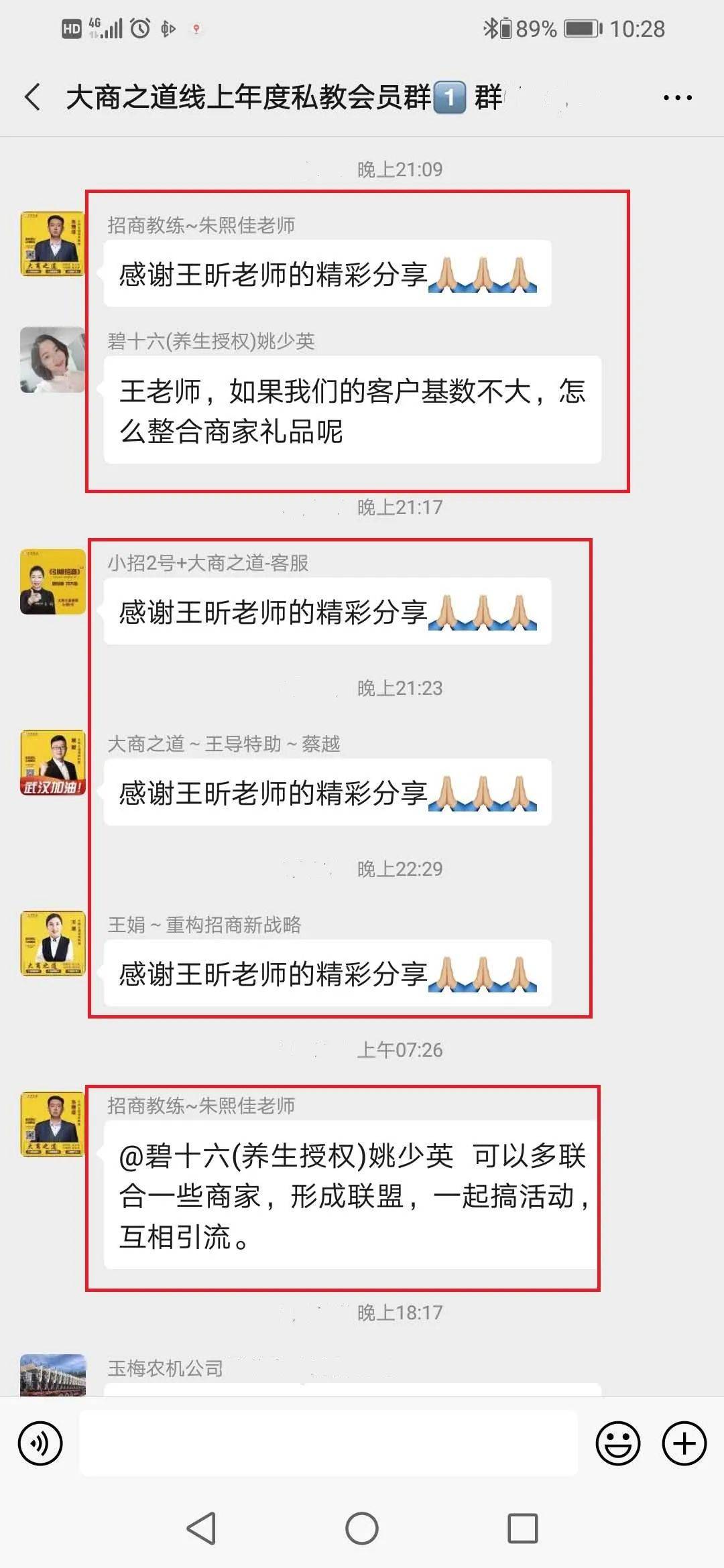The width and height of the screenshot is (724, 1568).
Task: Focus the message text field
Action: tap(328, 1443)
